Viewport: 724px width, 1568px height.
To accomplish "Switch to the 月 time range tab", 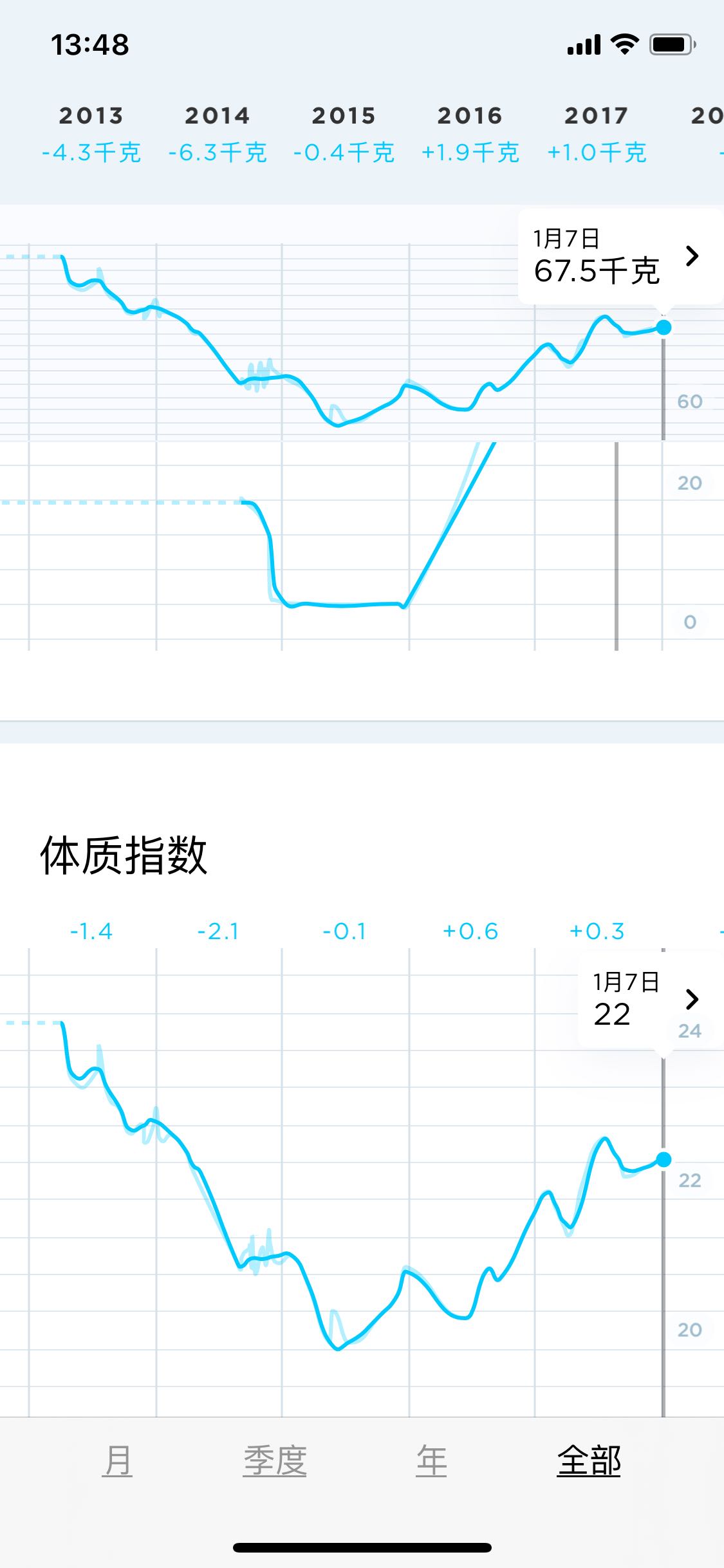I will 117,1461.
